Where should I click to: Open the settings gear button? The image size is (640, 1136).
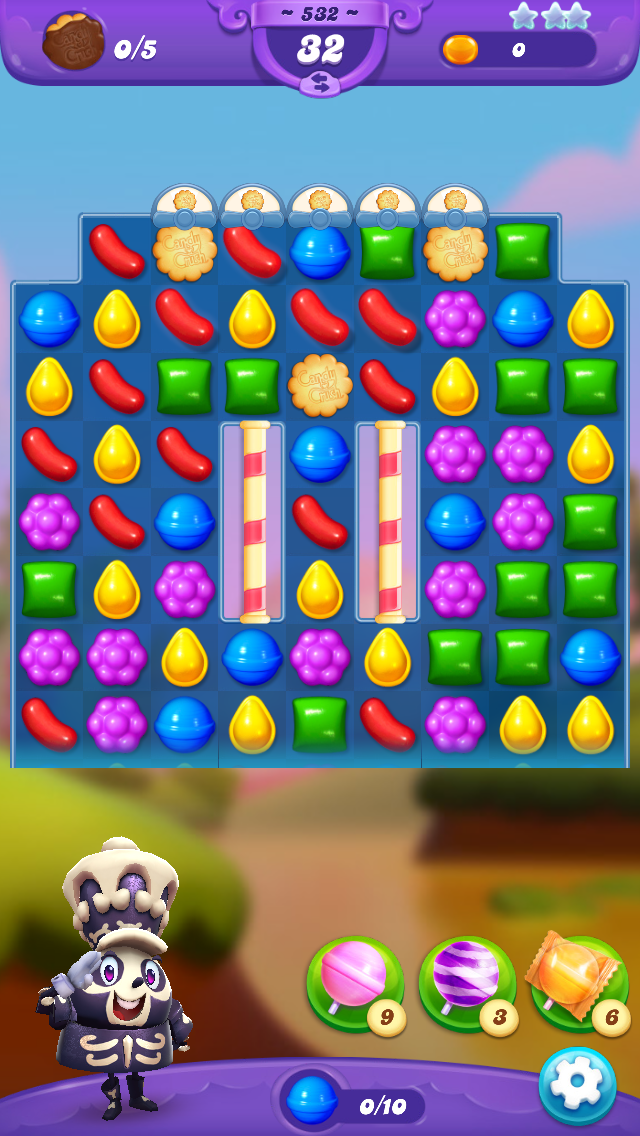click(x=577, y=1086)
